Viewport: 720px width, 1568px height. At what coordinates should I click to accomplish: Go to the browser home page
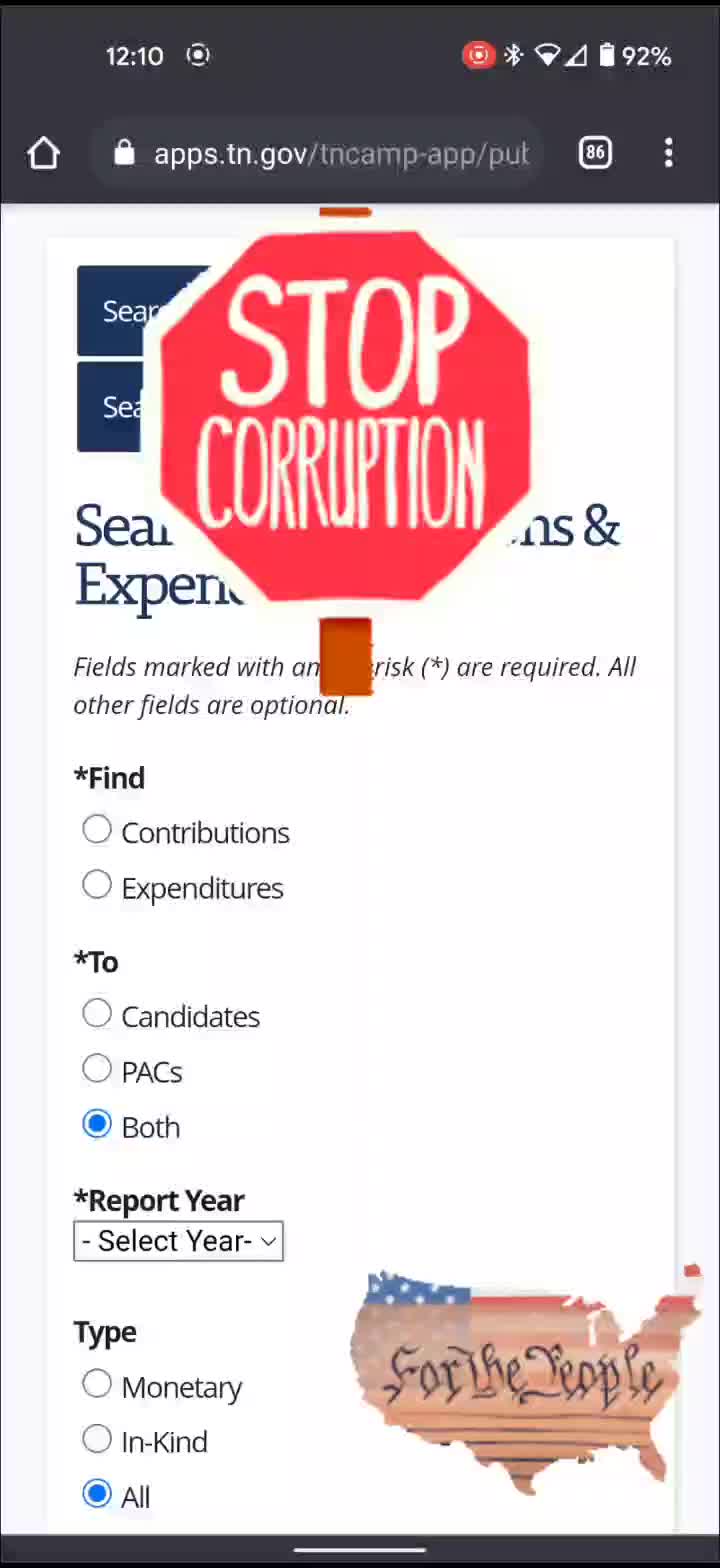(43, 153)
